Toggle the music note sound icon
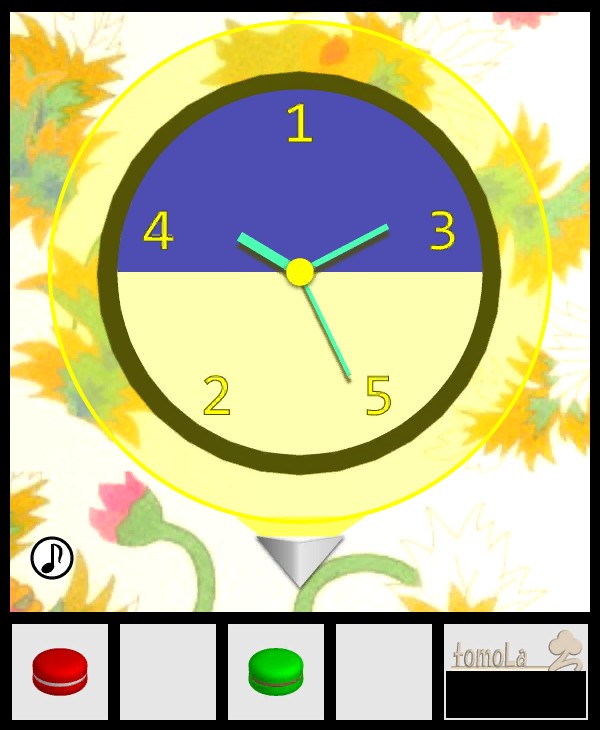 point(52,558)
